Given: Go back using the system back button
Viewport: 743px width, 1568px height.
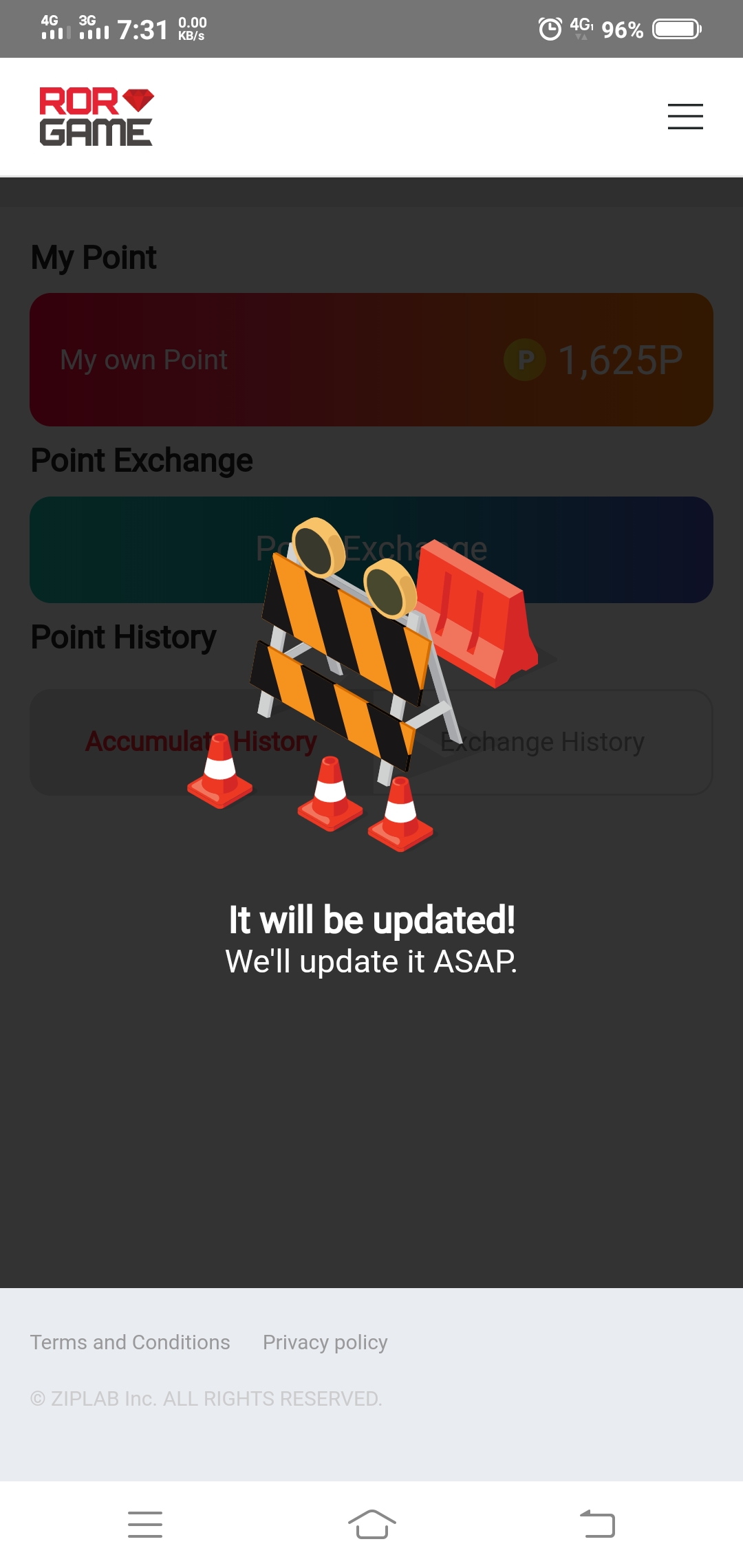Looking at the screenshot, I should (x=597, y=1524).
